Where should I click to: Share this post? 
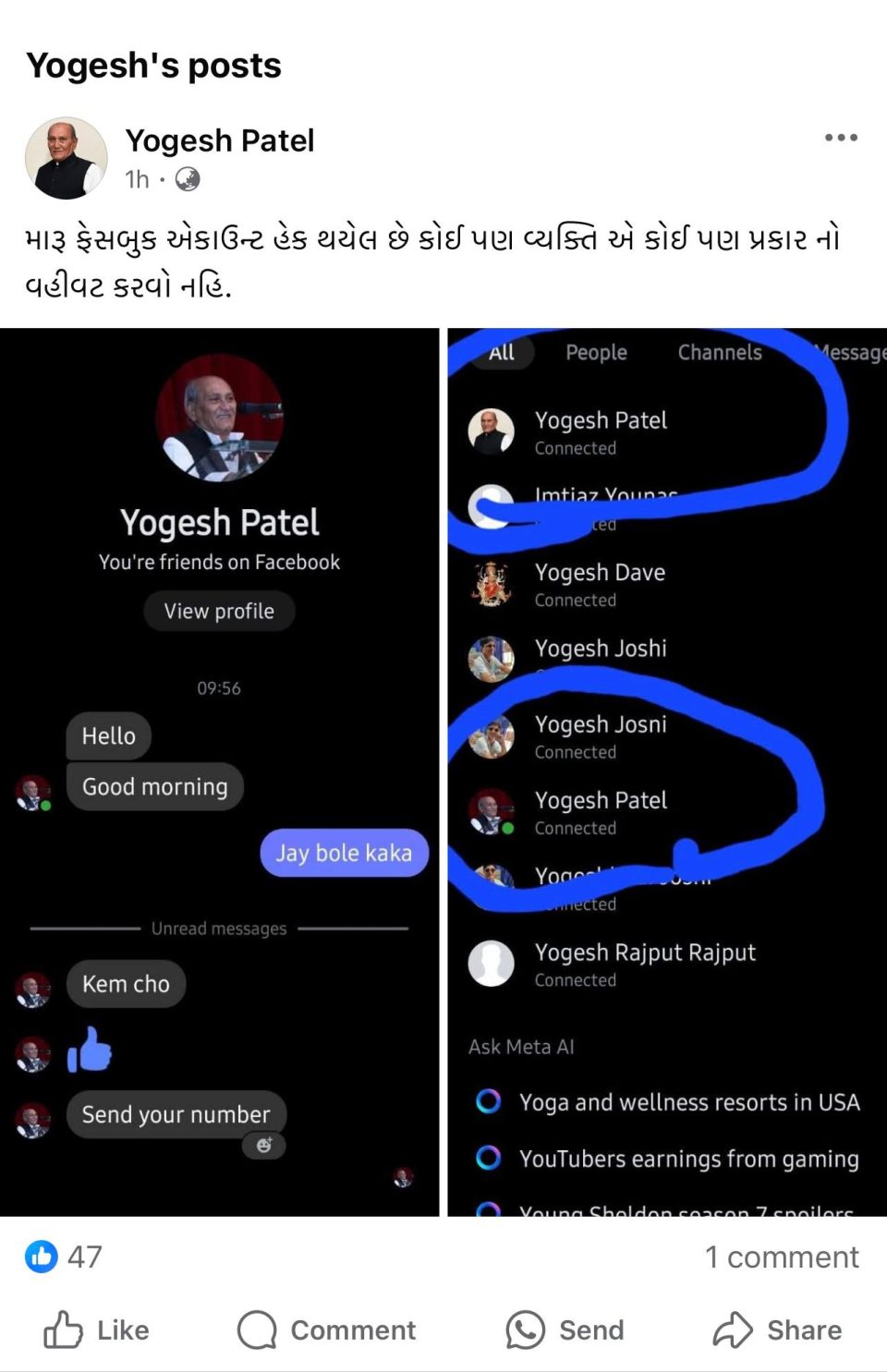pyautogui.click(x=777, y=1330)
